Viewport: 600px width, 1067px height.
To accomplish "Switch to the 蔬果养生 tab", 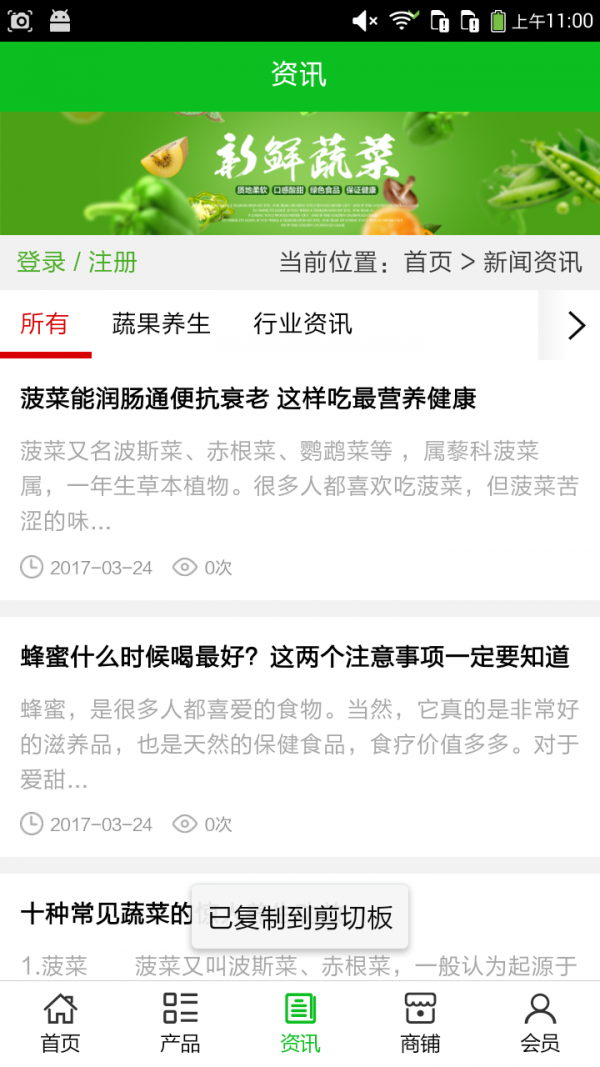I will pos(161,324).
